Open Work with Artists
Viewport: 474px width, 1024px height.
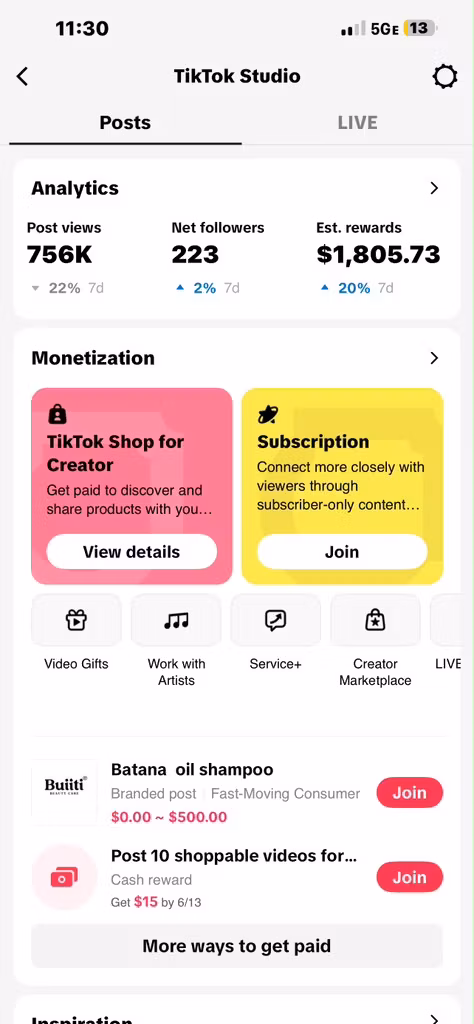click(x=176, y=641)
